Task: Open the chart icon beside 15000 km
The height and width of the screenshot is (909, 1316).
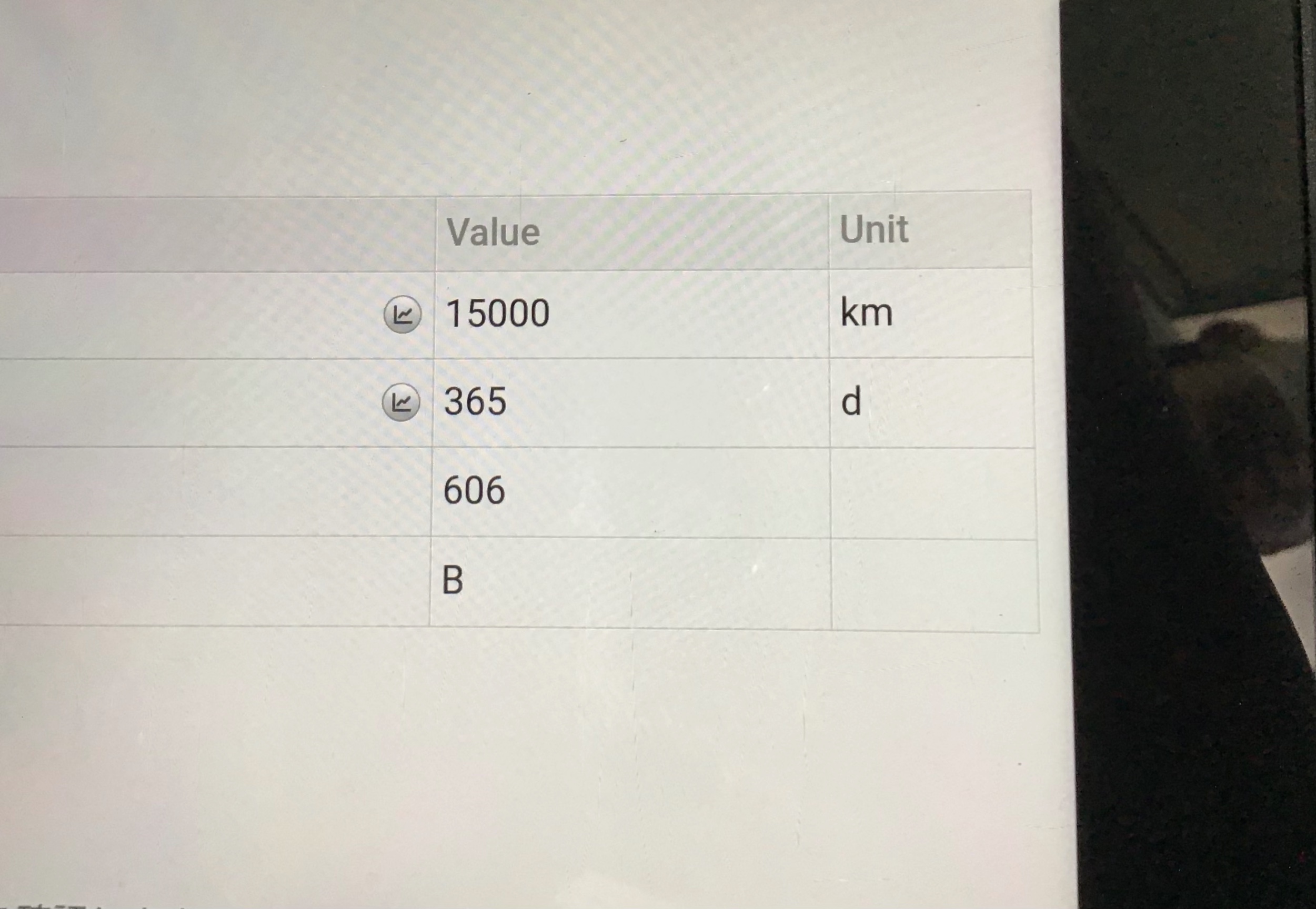Action: pos(402,314)
